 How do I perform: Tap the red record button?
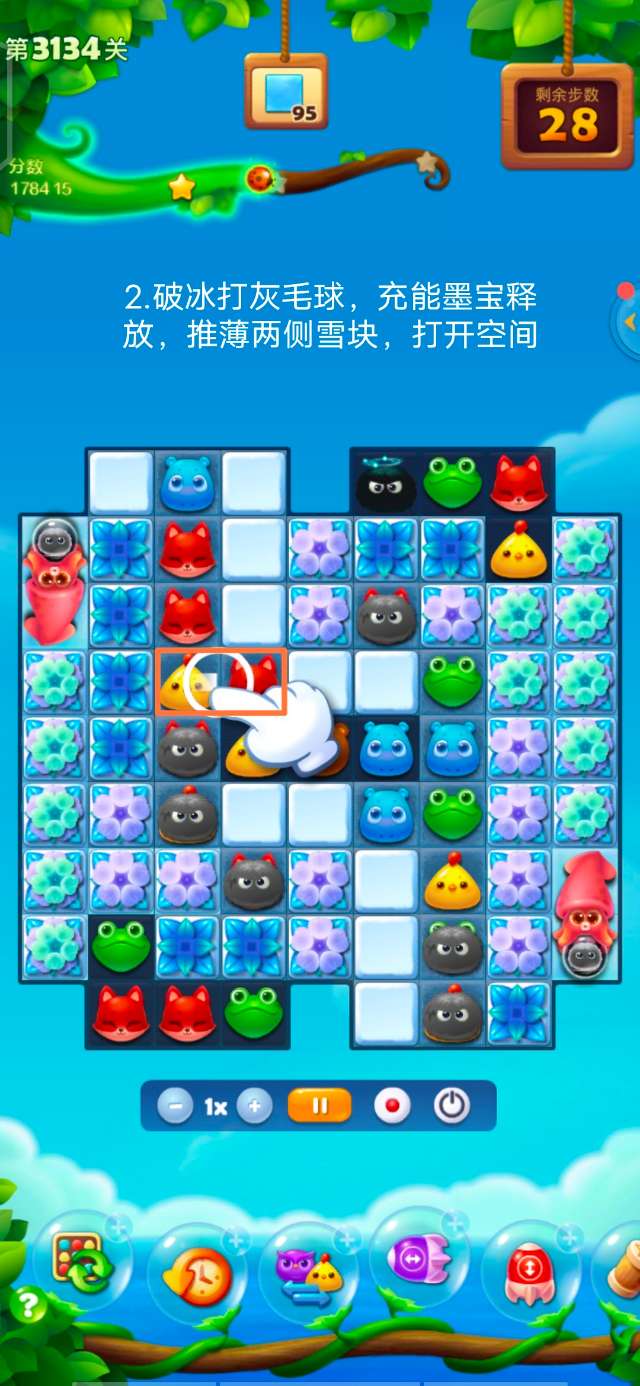pyautogui.click(x=391, y=1106)
